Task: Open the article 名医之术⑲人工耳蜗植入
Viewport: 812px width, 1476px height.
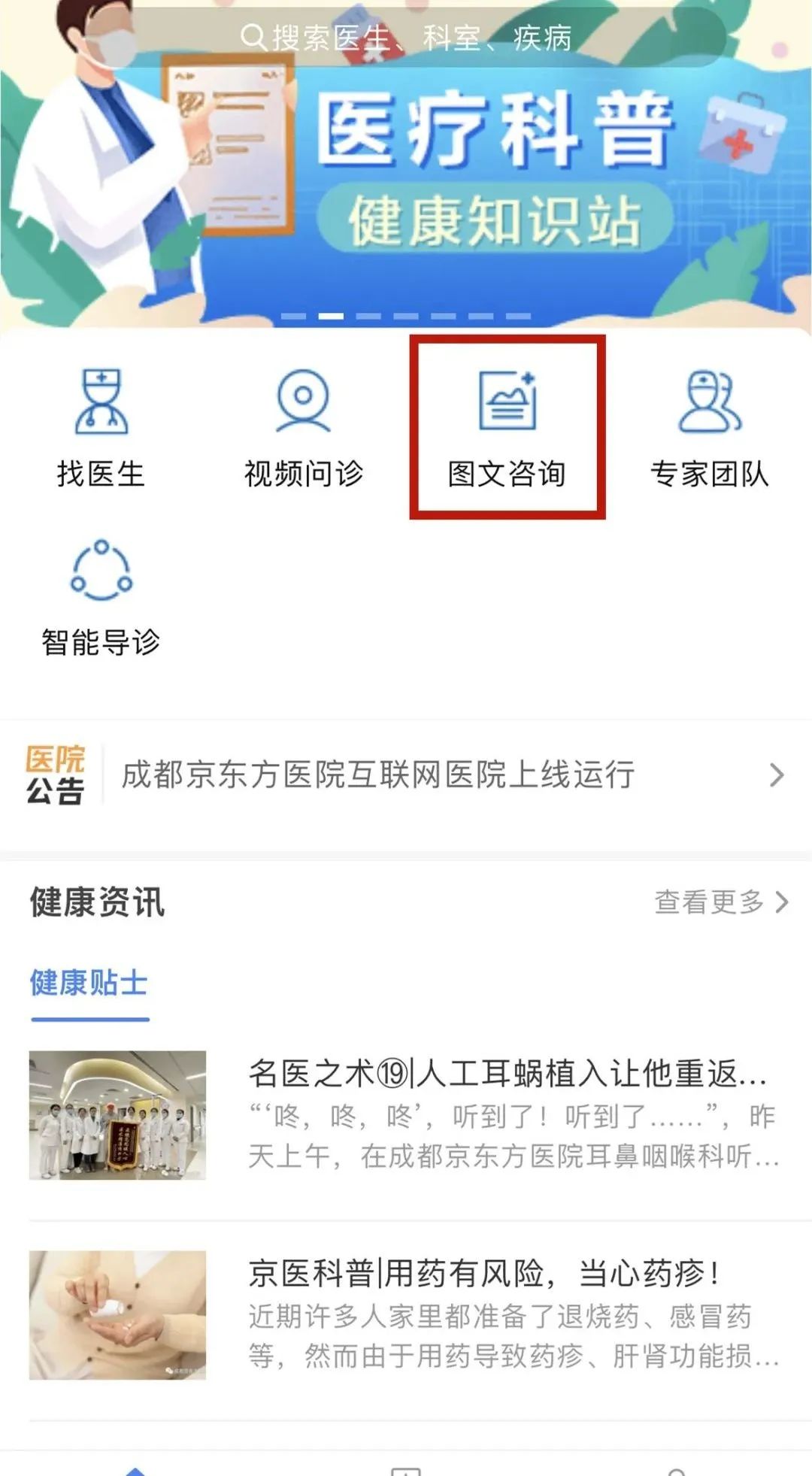Action: (406, 1115)
